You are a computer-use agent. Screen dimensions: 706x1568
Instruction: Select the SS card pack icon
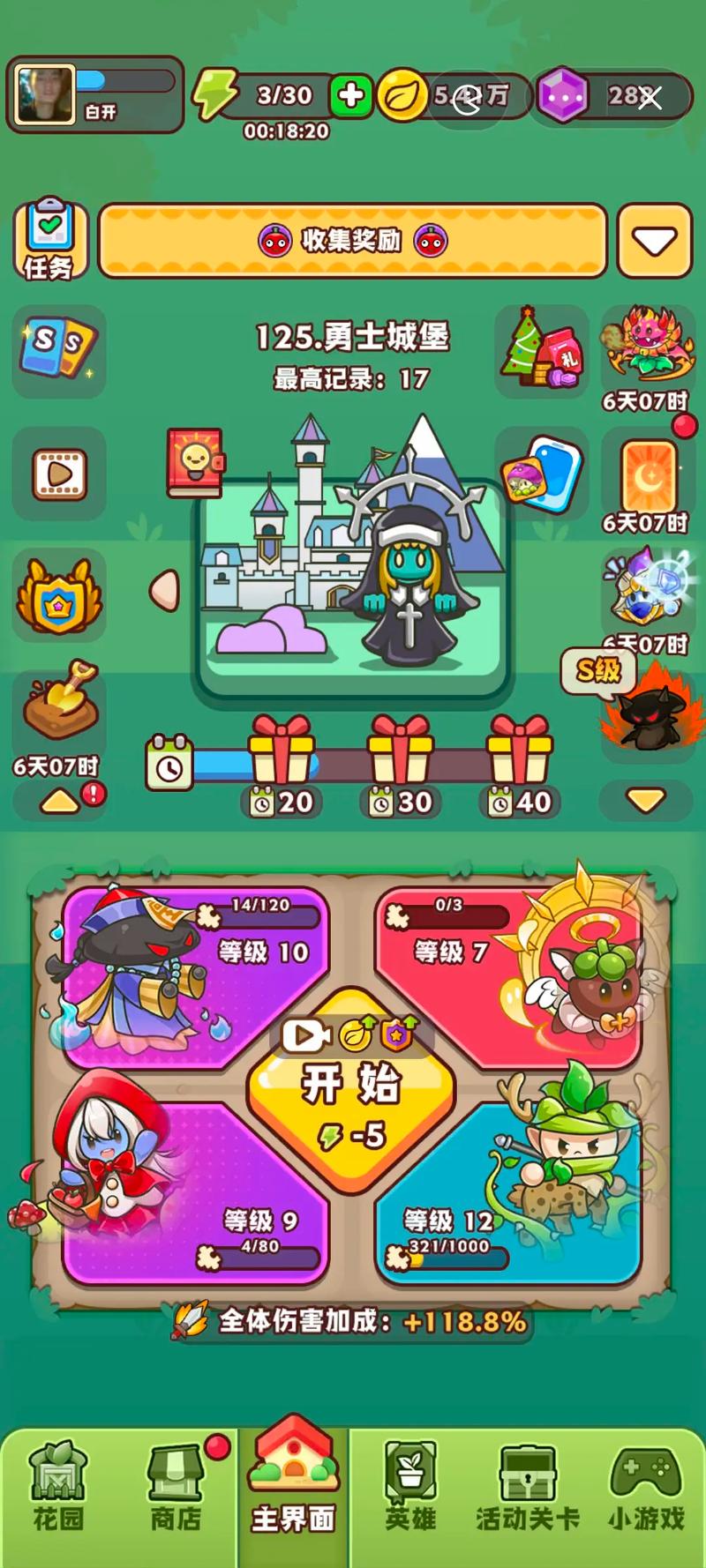tap(57, 350)
